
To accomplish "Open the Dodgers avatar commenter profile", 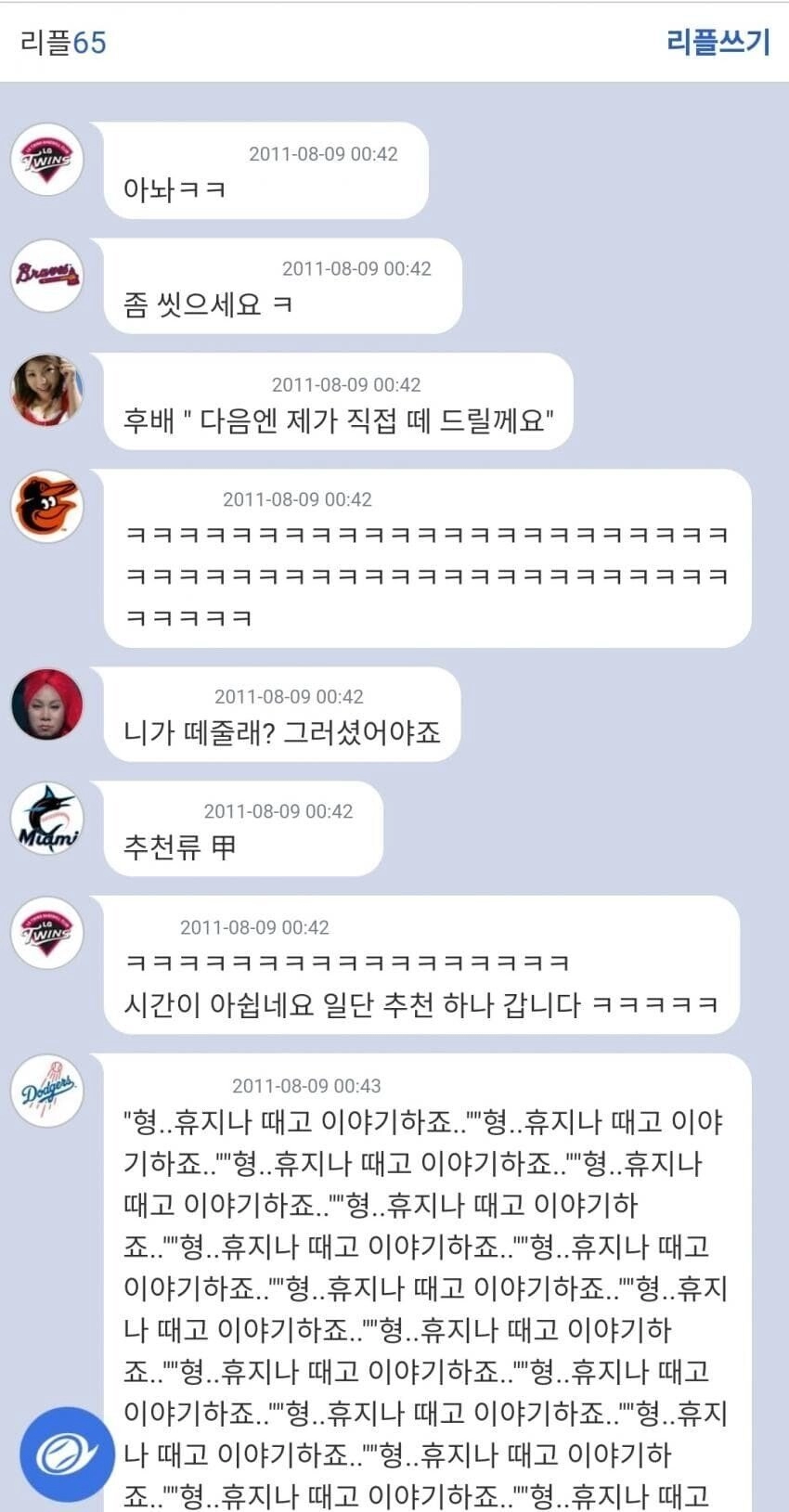I will pos(46,1091).
